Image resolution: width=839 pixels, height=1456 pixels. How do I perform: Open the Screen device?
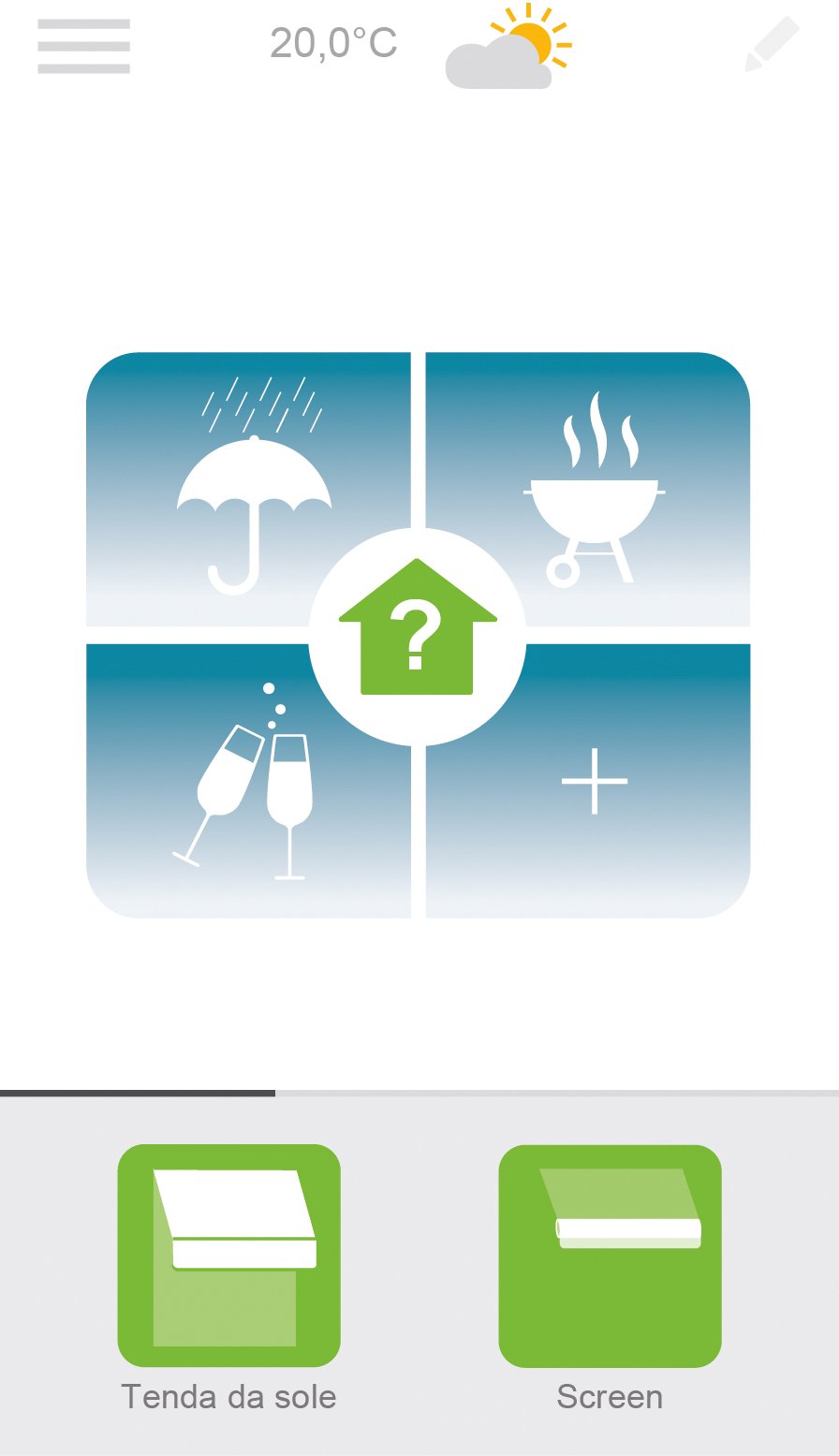tap(610, 1255)
